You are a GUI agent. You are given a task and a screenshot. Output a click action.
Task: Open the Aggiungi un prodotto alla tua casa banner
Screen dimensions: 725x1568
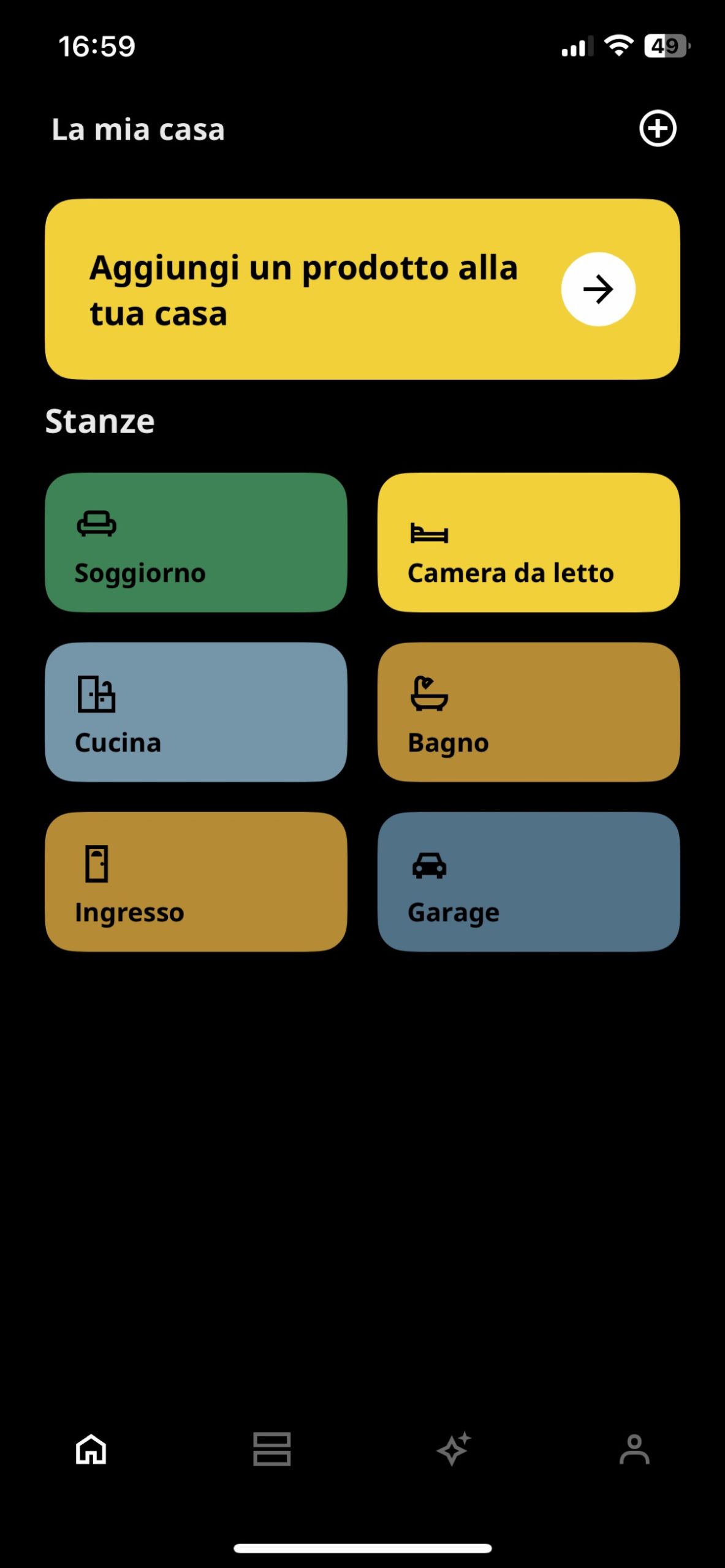362,289
